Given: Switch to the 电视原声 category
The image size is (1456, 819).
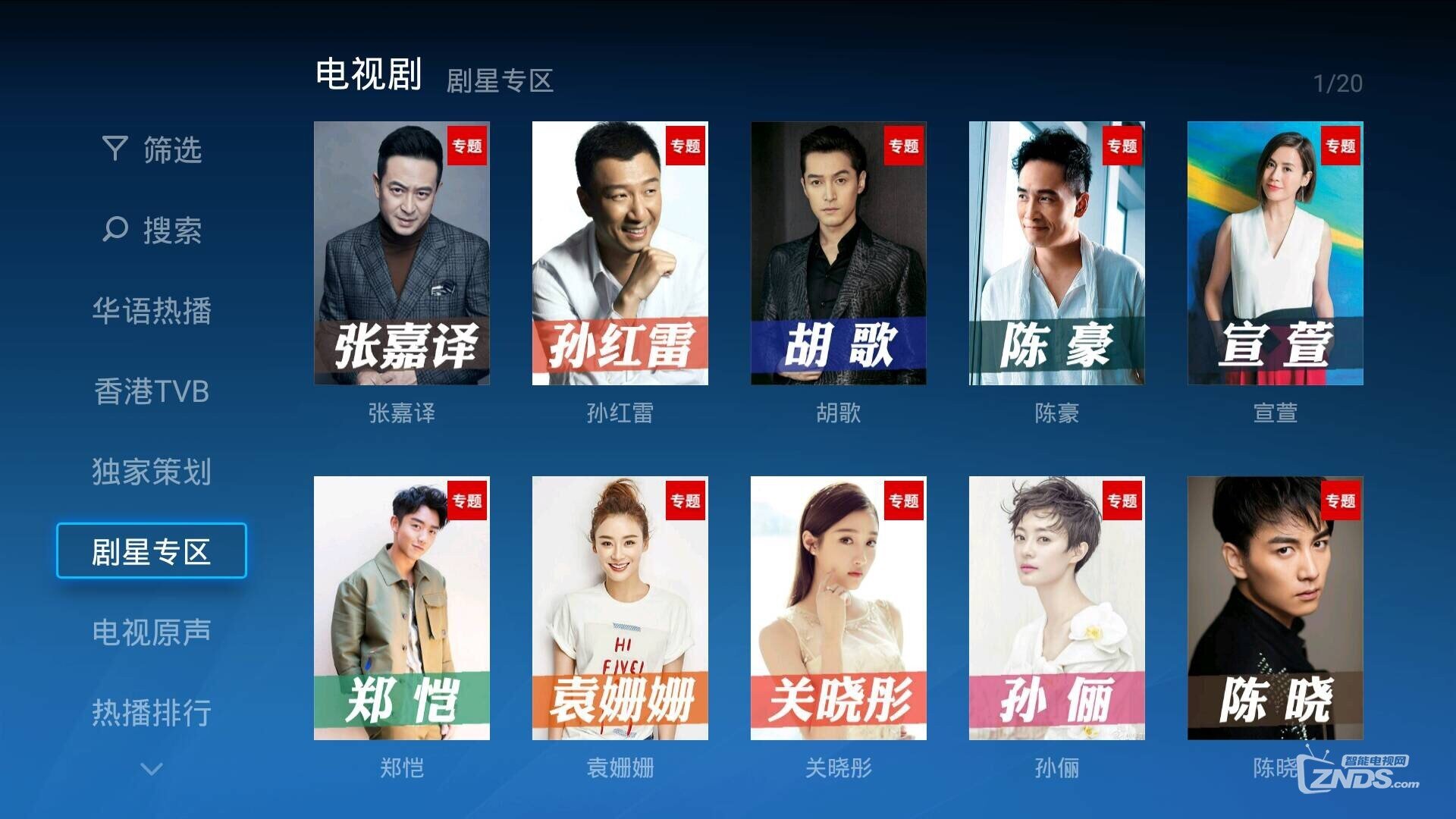Looking at the screenshot, I should click(152, 632).
